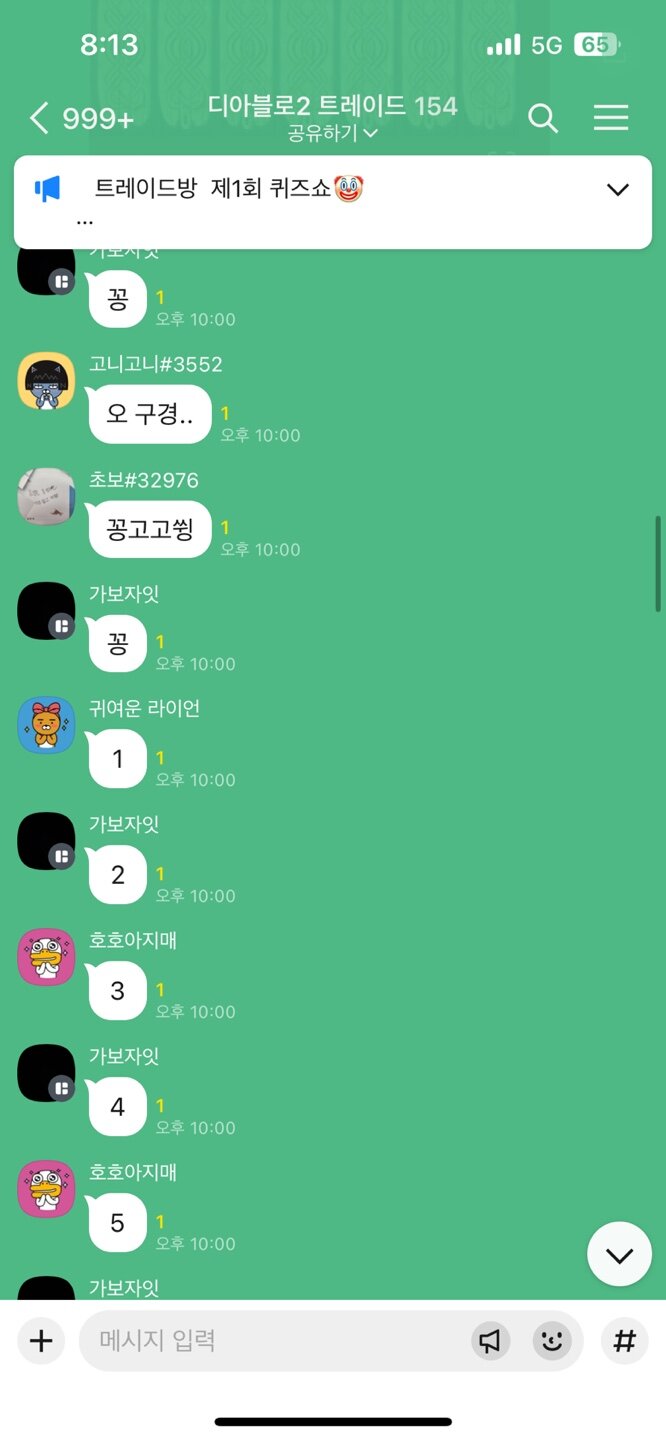Image resolution: width=666 pixels, height=1440 pixels.
Task: Expand the 트레이드방 제1회 퀴즈쇼 notice
Action: (x=618, y=190)
